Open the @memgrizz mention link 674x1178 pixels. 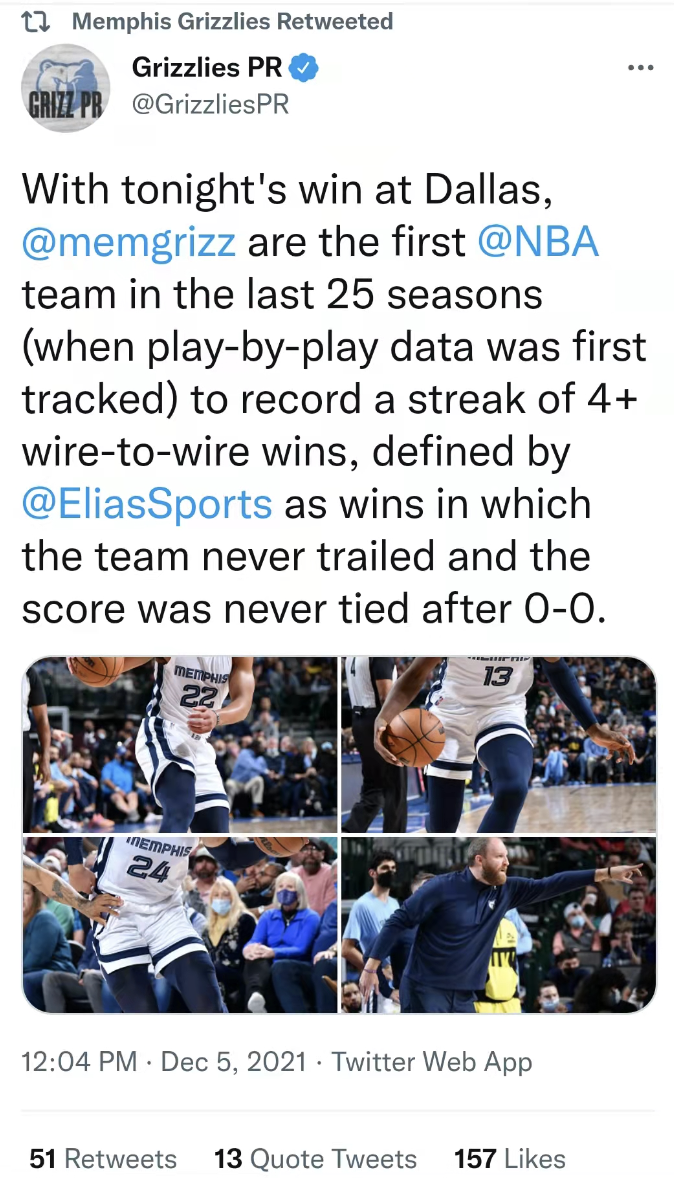point(129,242)
